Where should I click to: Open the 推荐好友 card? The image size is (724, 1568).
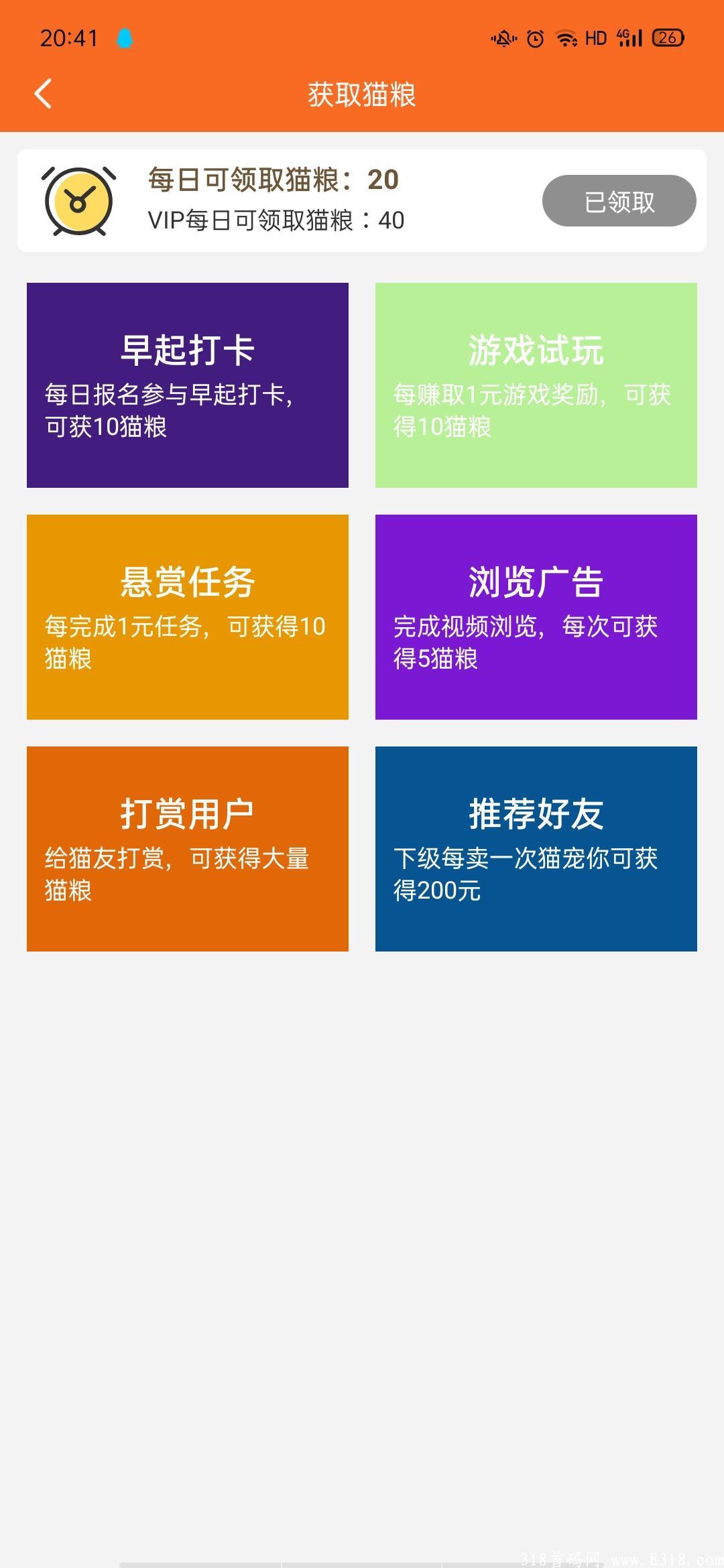click(536, 849)
